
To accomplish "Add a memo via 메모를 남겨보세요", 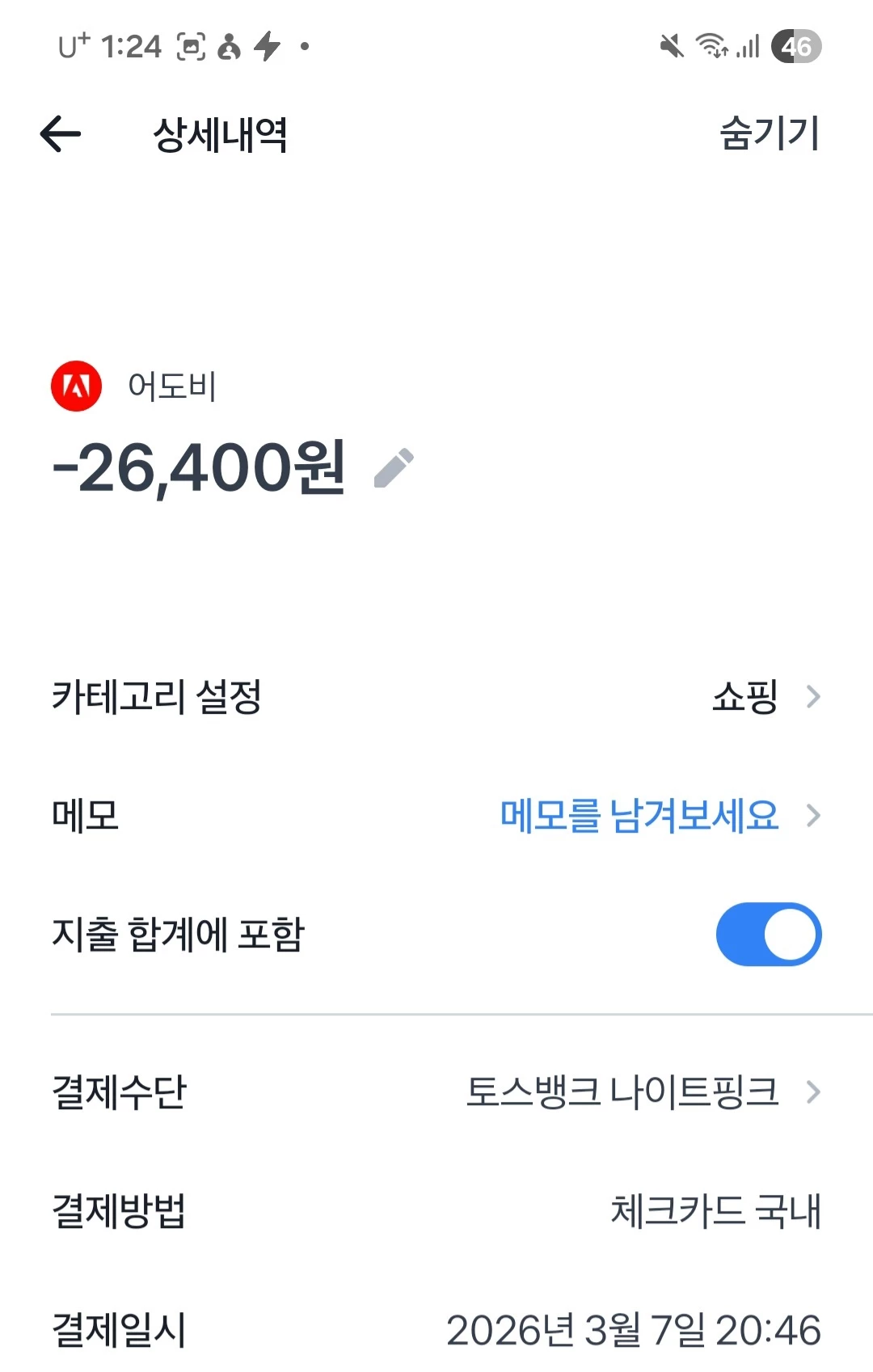I will pos(639,815).
